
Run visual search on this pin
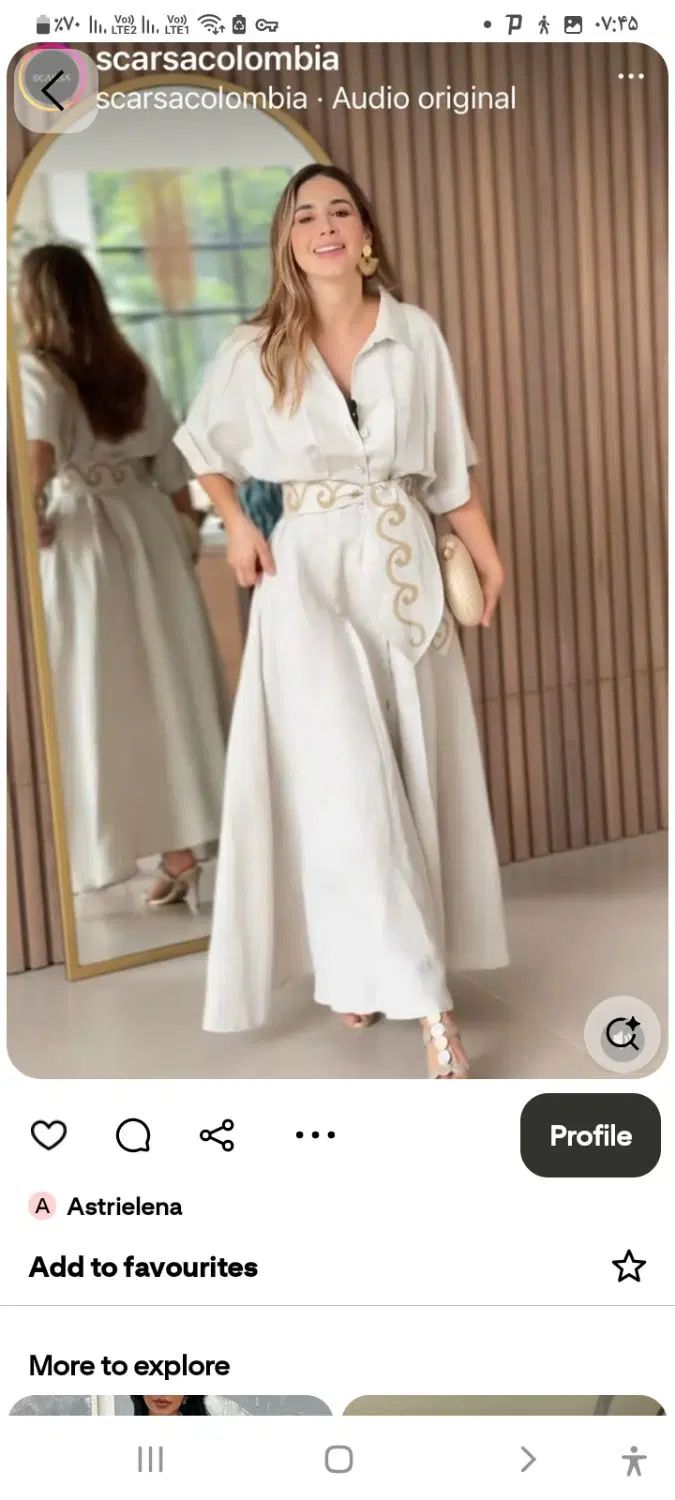[622, 1034]
